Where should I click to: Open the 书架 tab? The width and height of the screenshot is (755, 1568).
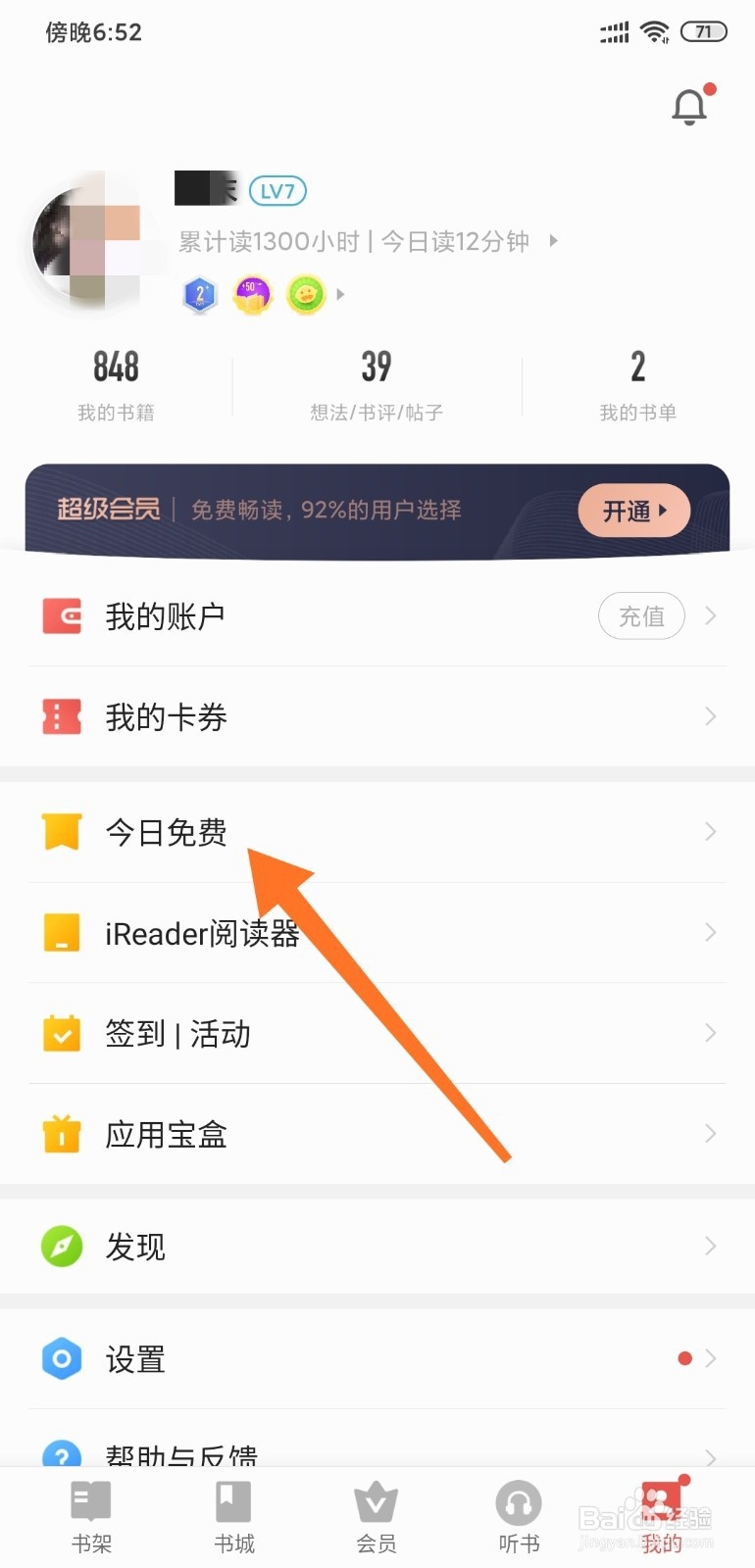(x=91, y=1514)
